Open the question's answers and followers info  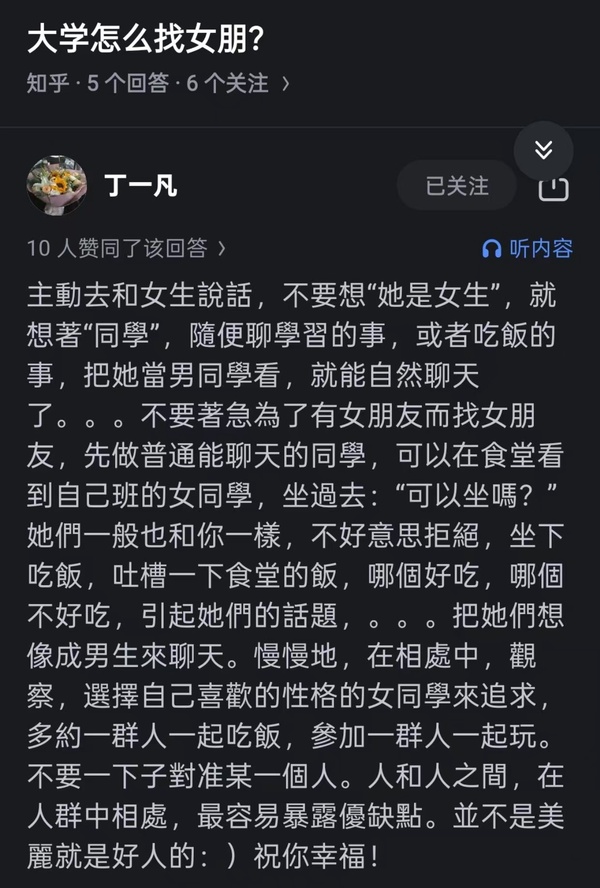(x=158, y=84)
